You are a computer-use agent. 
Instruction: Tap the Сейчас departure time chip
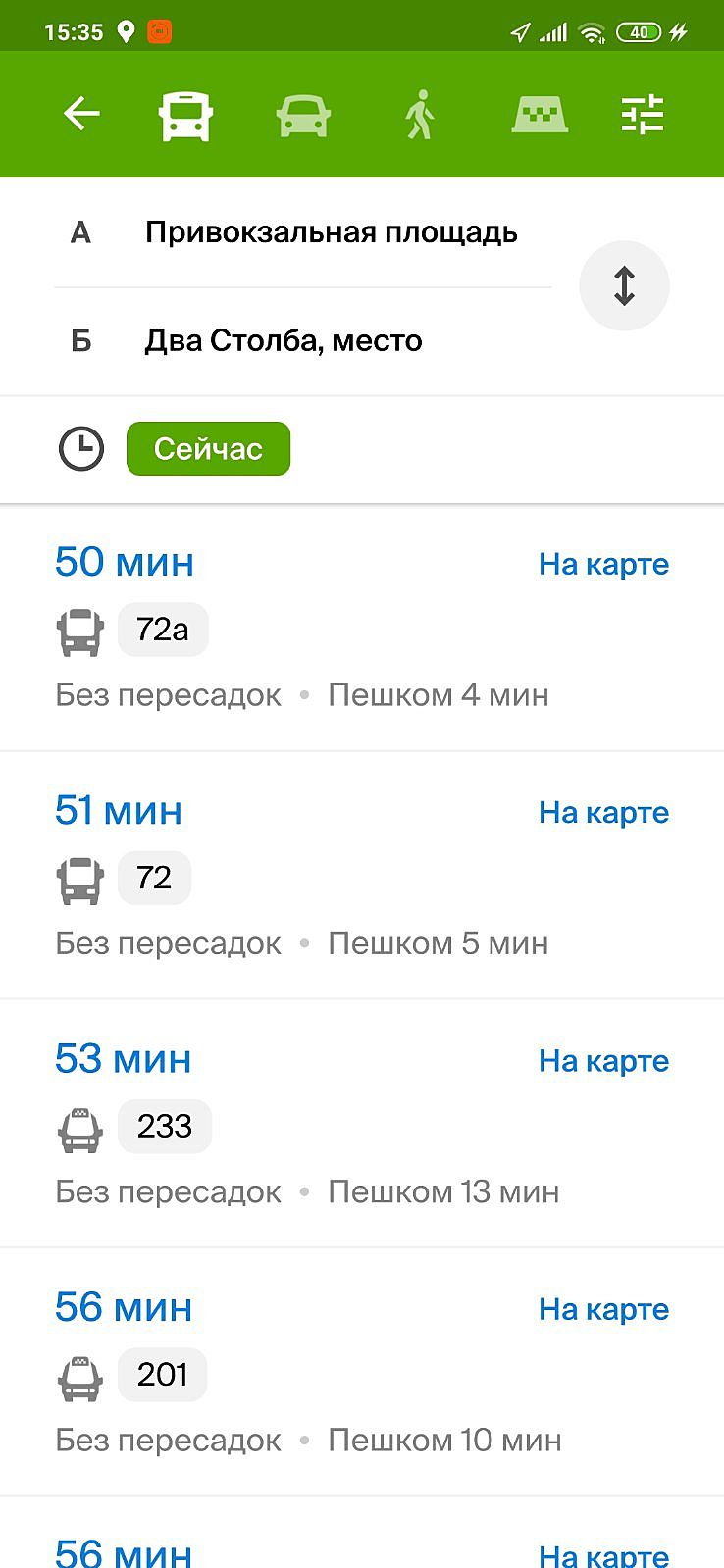click(x=208, y=449)
